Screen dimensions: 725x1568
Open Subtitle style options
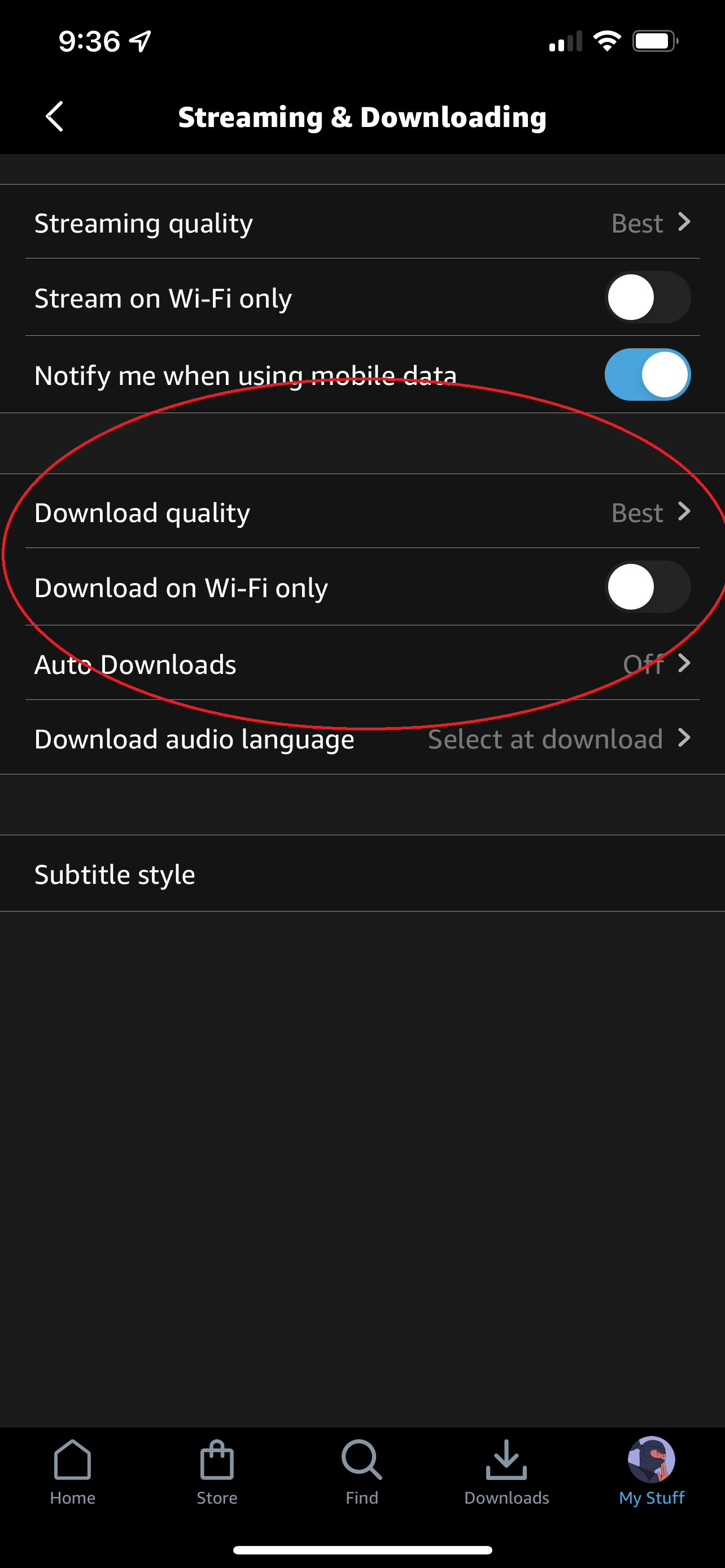tap(362, 875)
